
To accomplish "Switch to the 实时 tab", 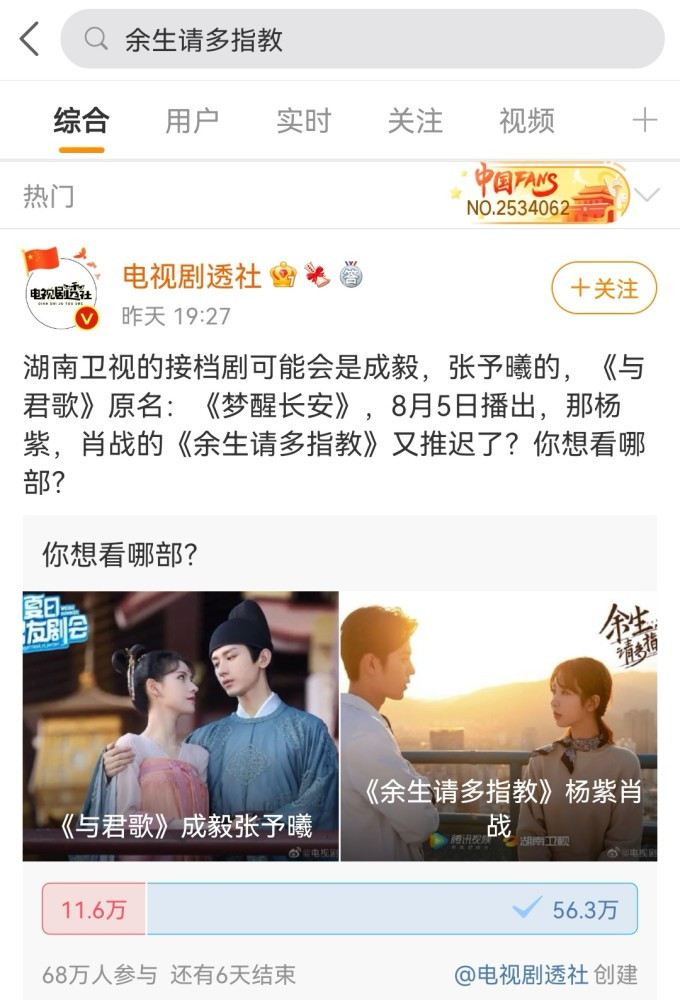I will point(303,121).
